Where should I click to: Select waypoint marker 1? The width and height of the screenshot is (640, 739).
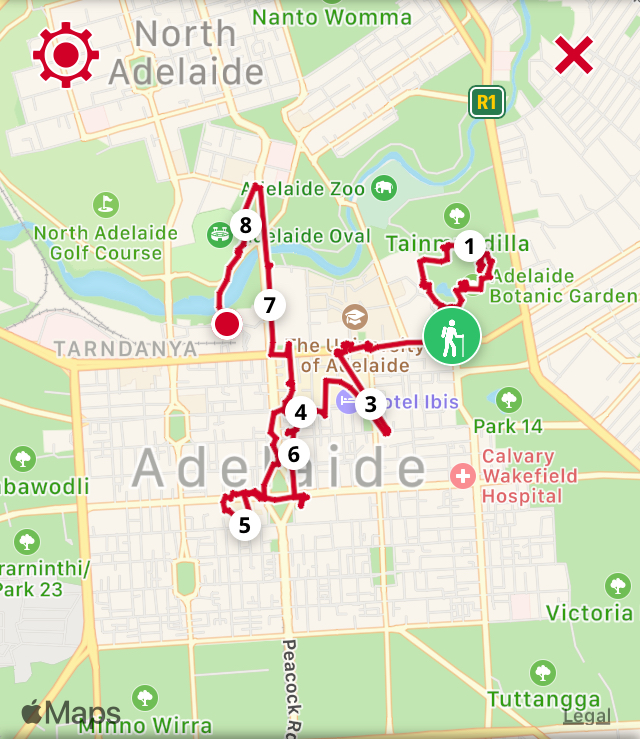click(469, 246)
